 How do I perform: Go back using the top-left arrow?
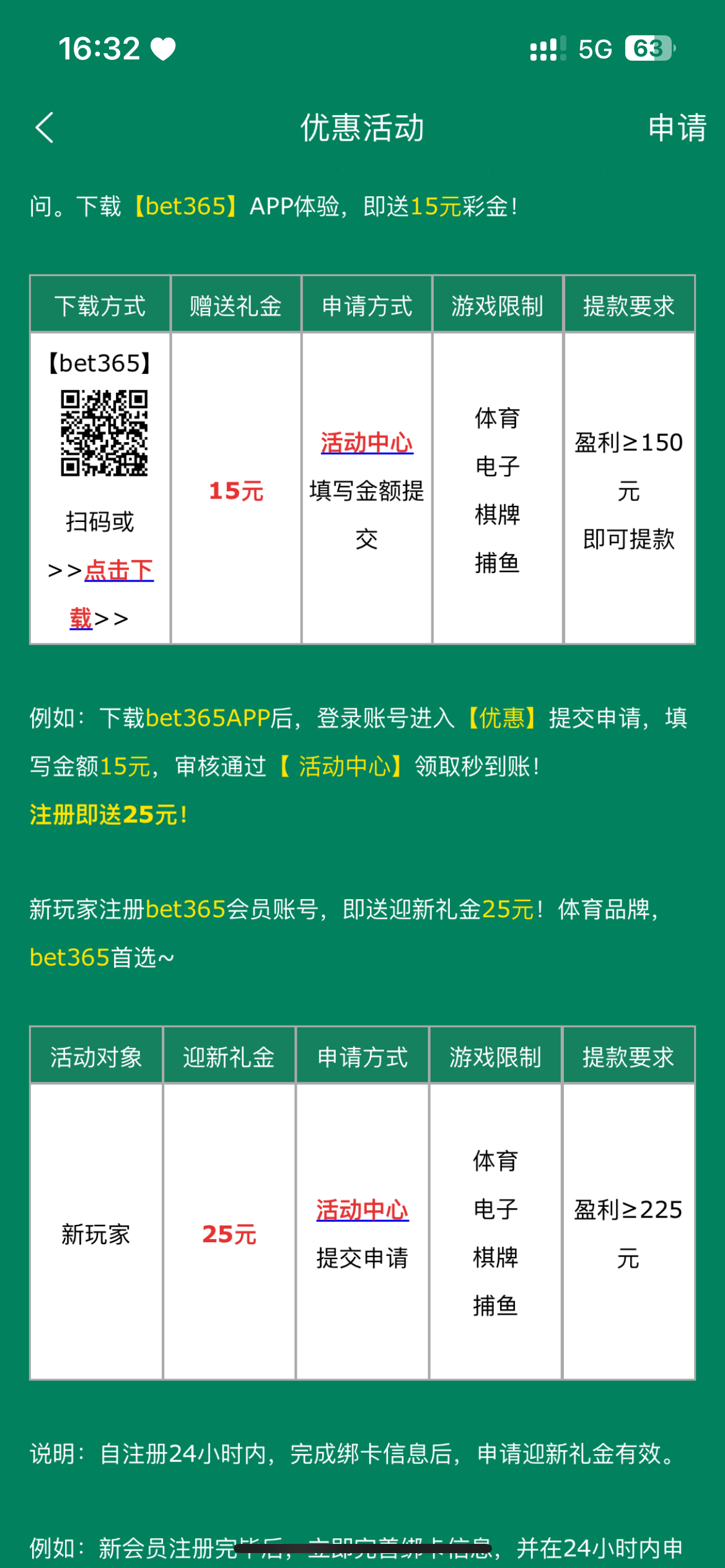pyautogui.click(x=45, y=128)
